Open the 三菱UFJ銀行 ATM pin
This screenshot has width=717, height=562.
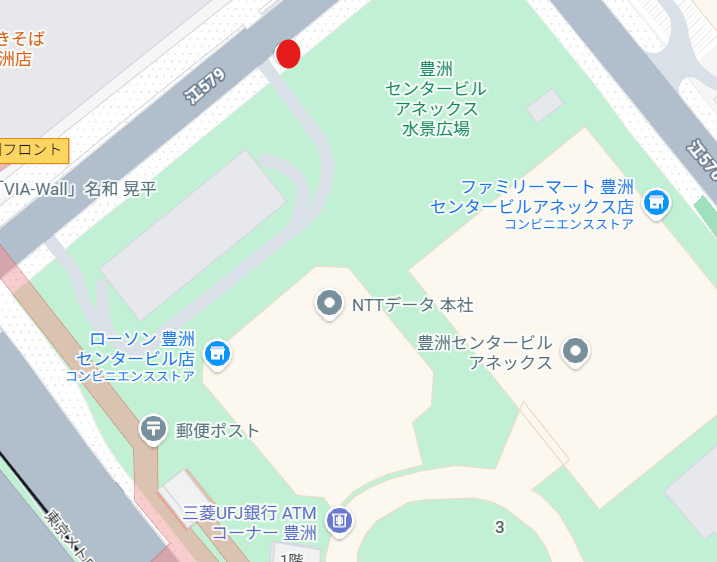pyautogui.click(x=340, y=520)
